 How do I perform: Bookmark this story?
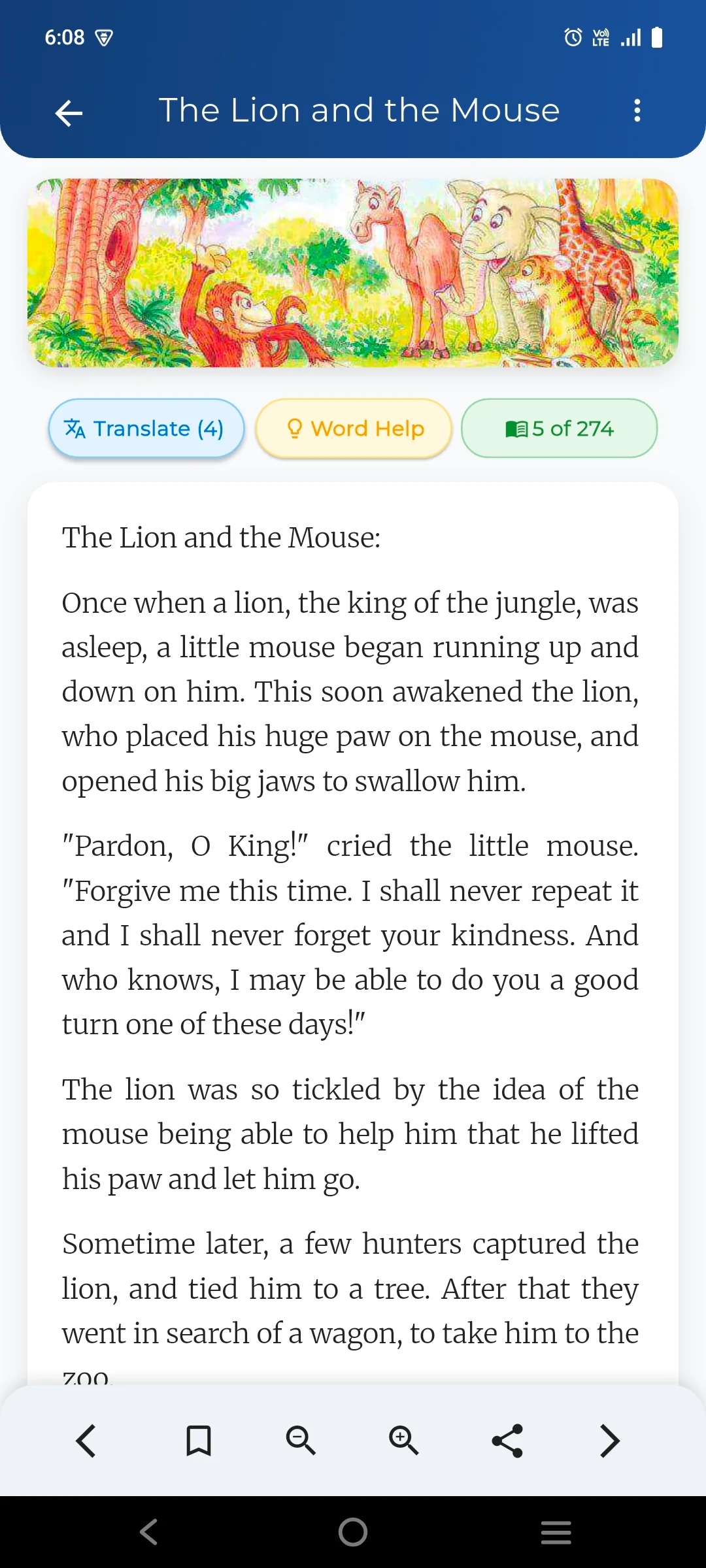[199, 1441]
